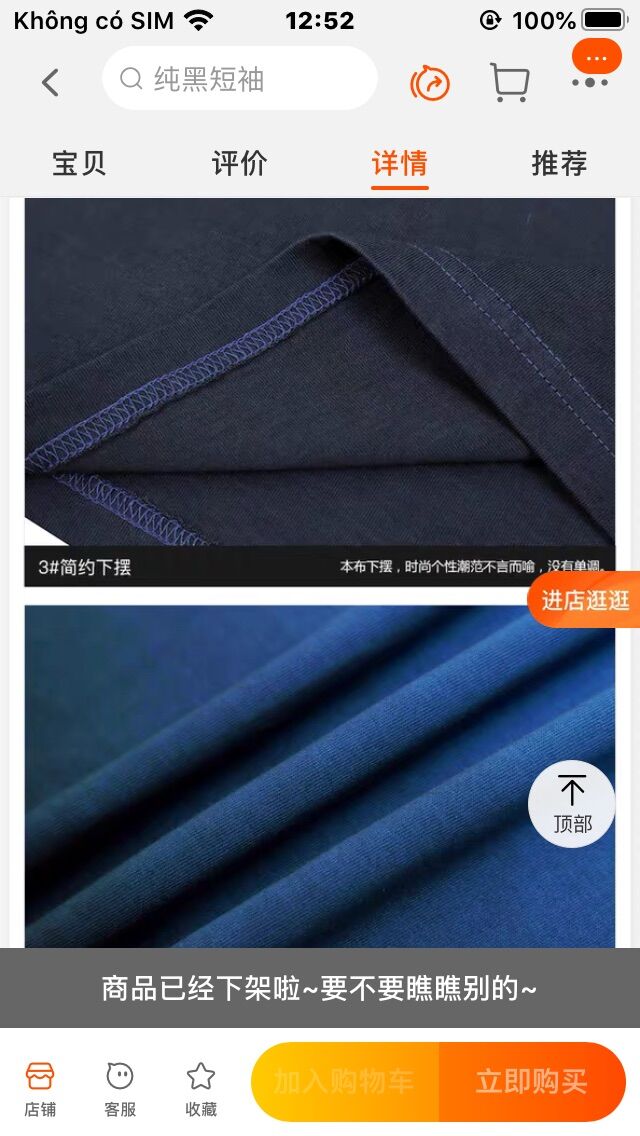Screen dimensions: 640x1136
Task: Open the three-dot more menu
Action: click(590, 82)
